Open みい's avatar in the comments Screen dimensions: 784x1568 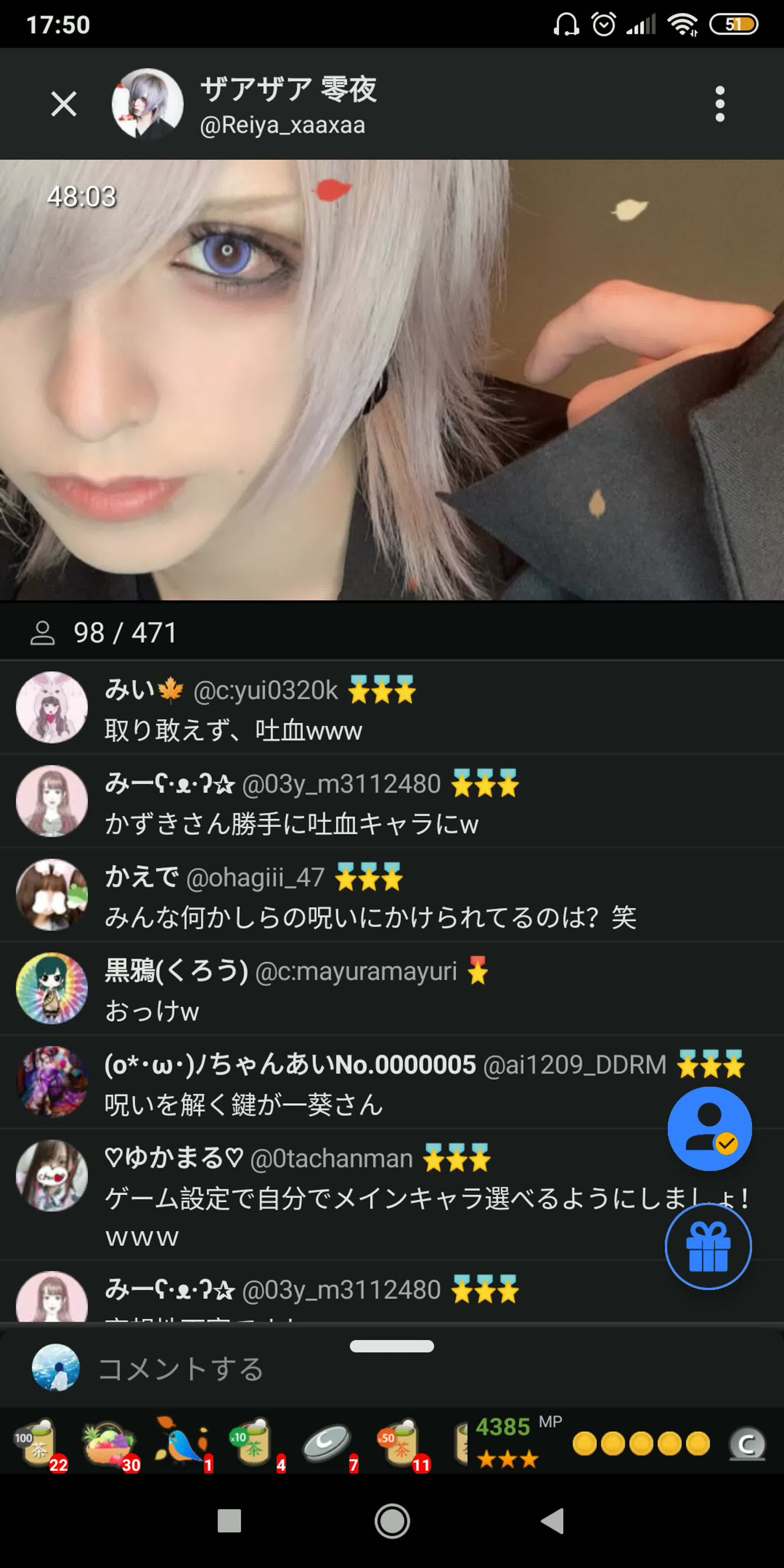[52, 707]
